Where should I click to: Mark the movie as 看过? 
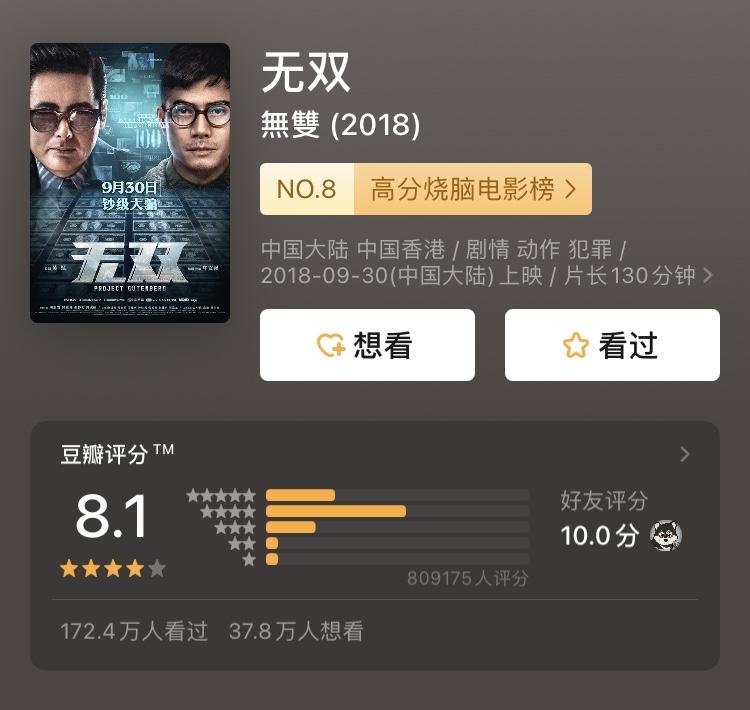point(612,345)
